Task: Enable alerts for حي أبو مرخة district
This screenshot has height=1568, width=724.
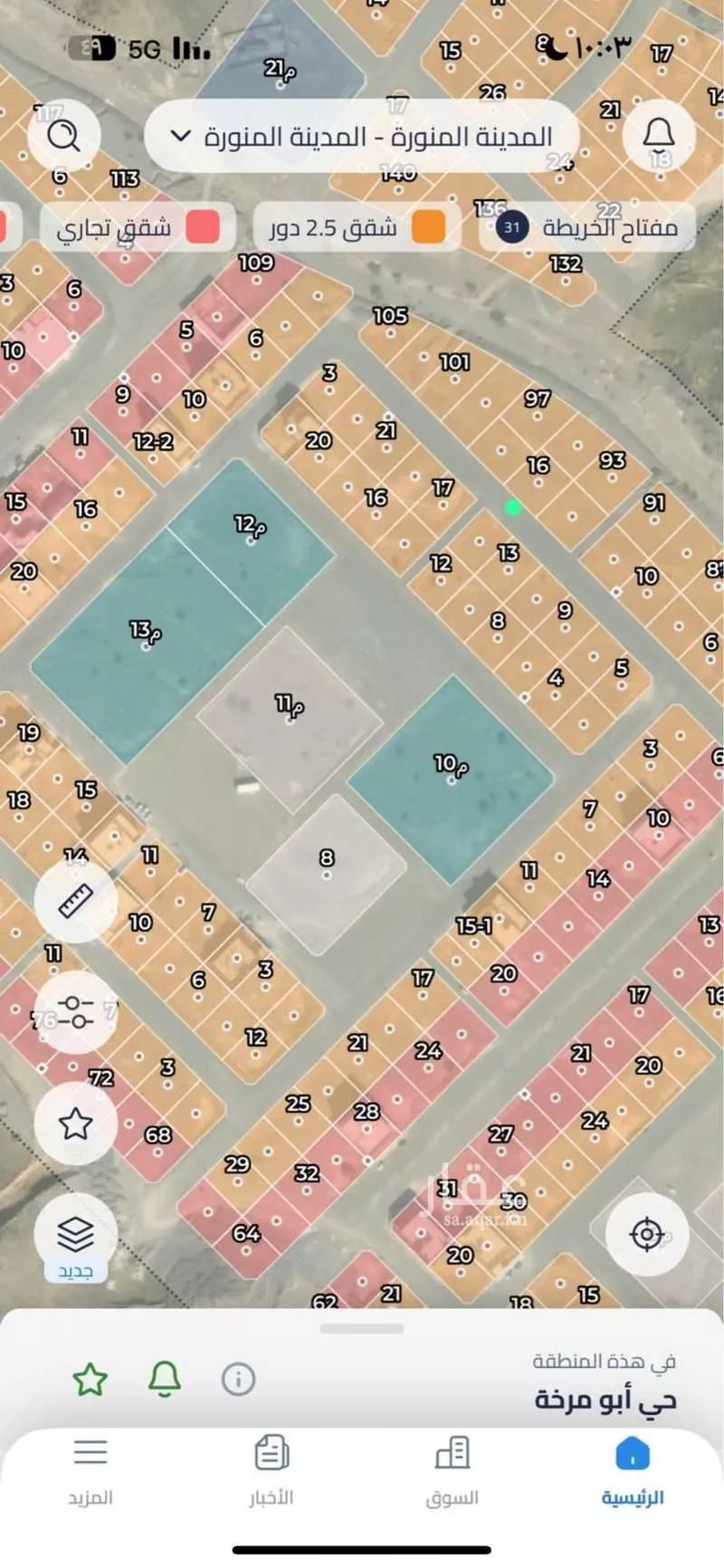Action: click(164, 1379)
